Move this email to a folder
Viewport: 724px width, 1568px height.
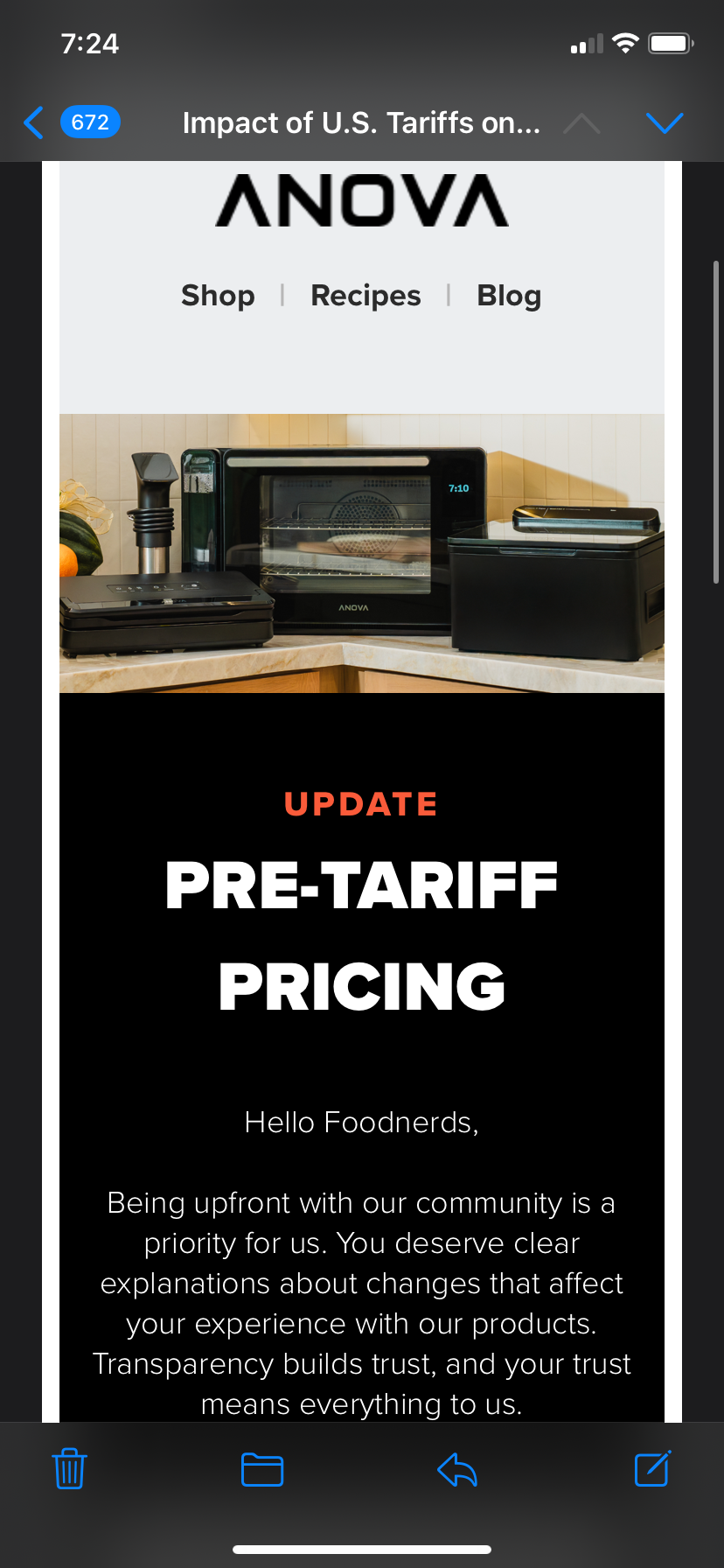click(261, 1469)
